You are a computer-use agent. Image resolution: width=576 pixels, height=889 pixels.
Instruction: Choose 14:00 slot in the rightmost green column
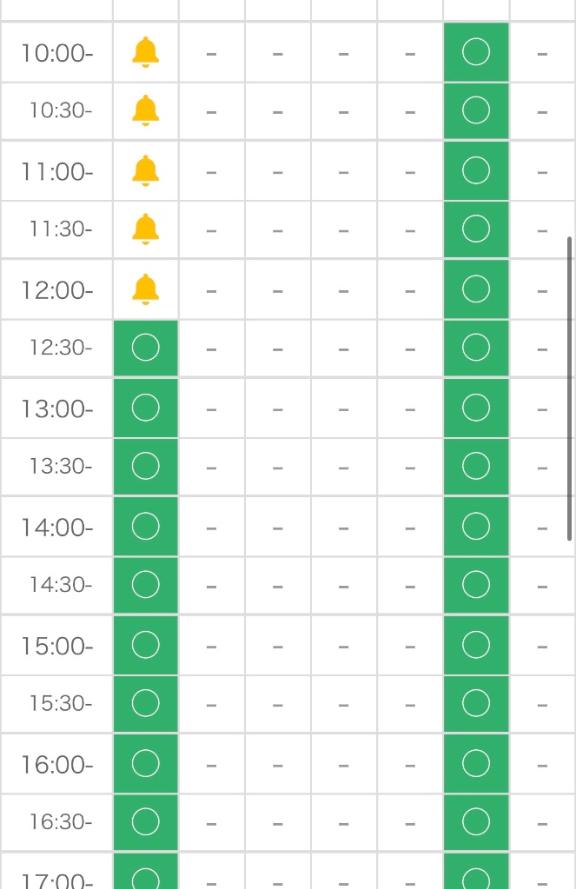tap(476, 526)
